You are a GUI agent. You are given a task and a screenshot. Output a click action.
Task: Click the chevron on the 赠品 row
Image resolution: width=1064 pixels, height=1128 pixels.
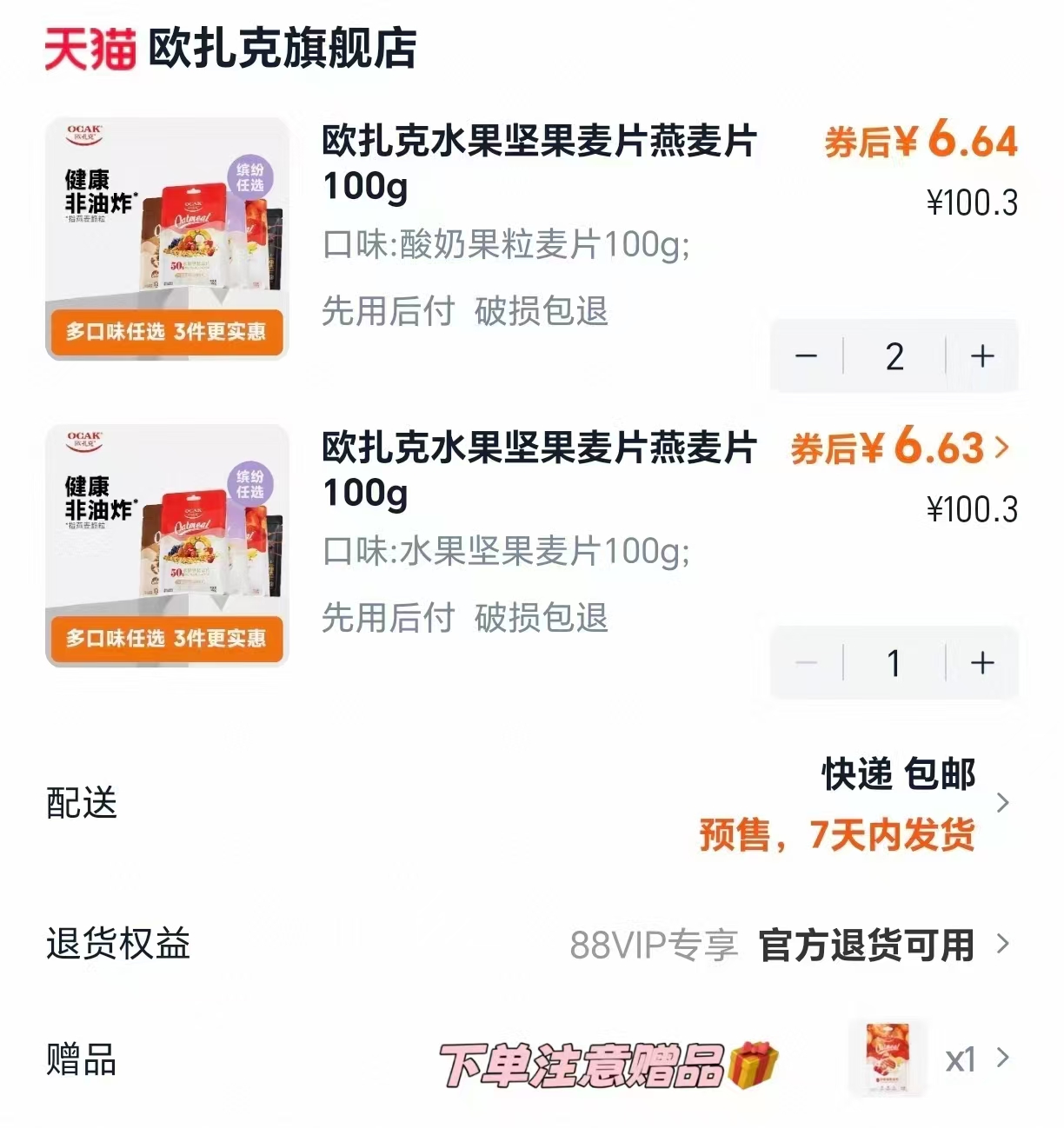pos(1005,1057)
